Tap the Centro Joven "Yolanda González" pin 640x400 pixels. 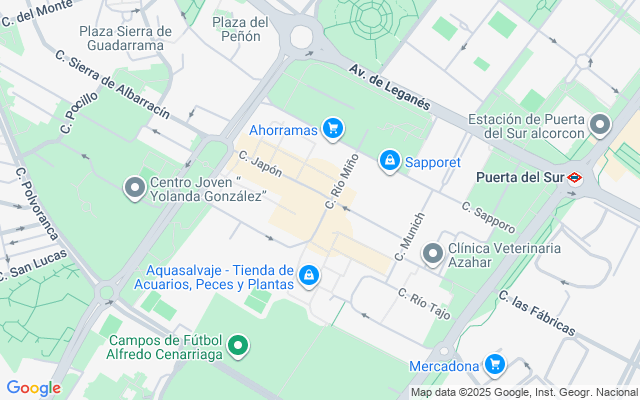tap(134, 187)
